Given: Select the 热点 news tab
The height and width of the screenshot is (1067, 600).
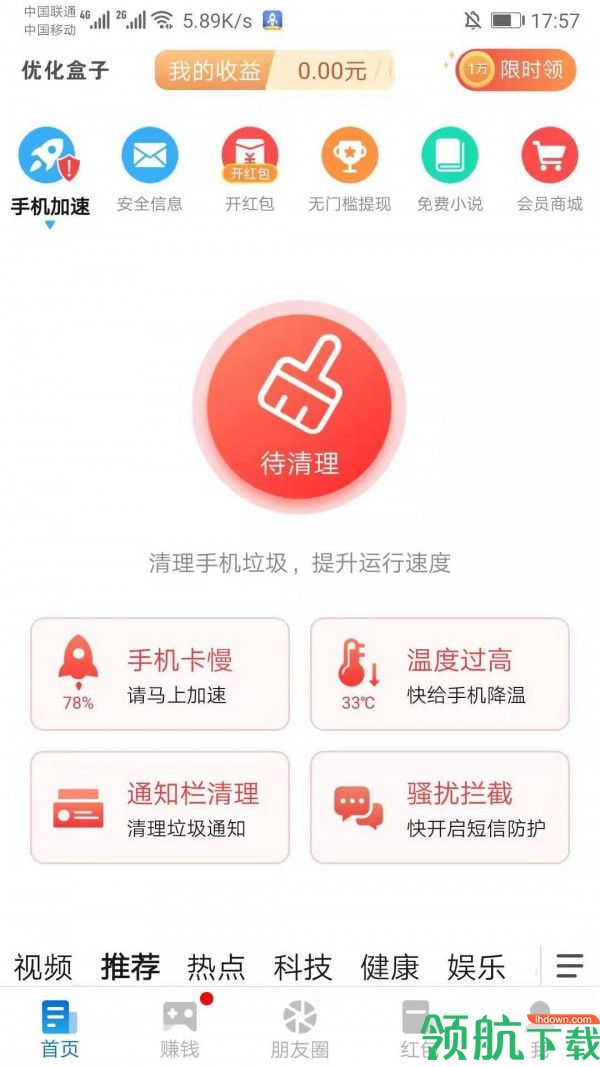Looking at the screenshot, I should pyautogui.click(x=216, y=967).
